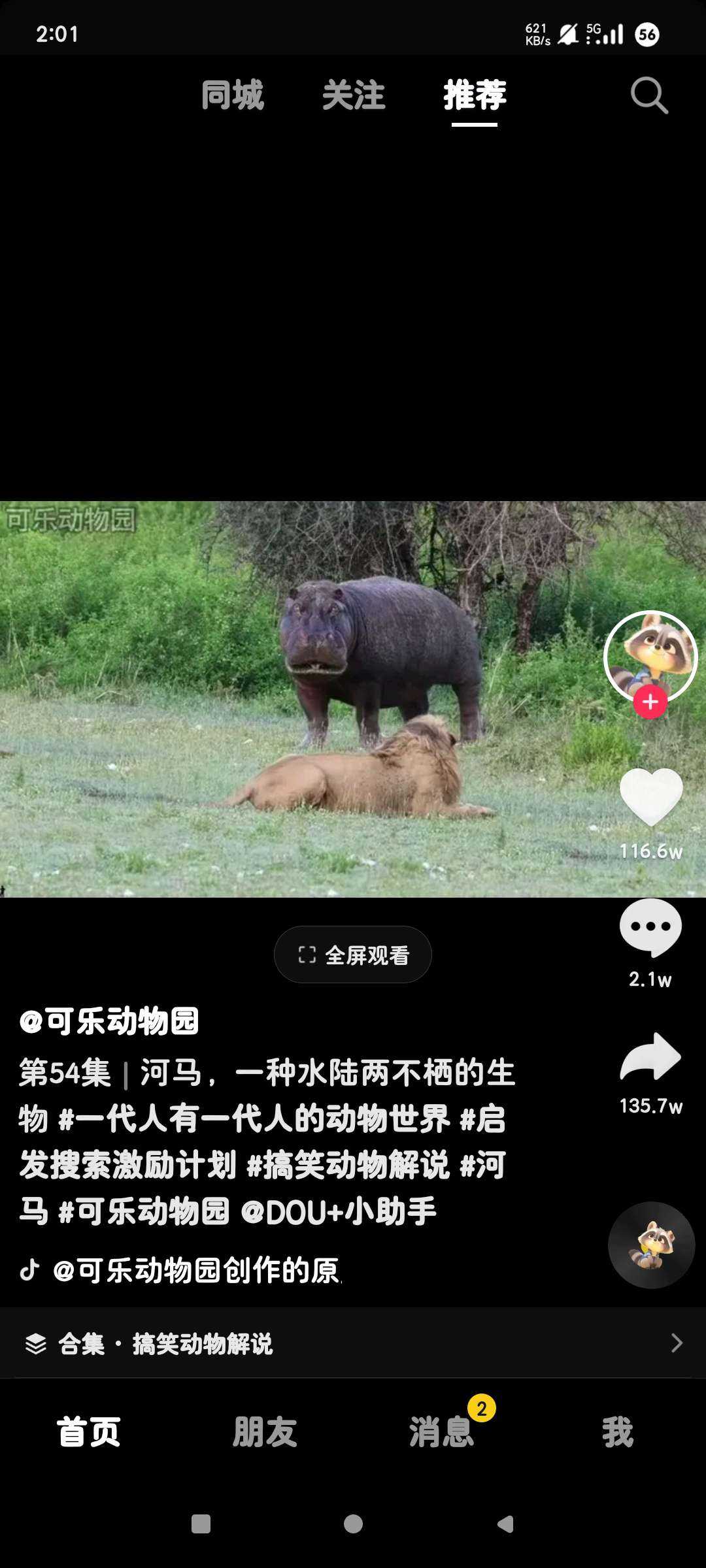Open the @DOU+小助手 mention
Image resolution: width=706 pixels, height=1568 pixels.
point(339,1212)
